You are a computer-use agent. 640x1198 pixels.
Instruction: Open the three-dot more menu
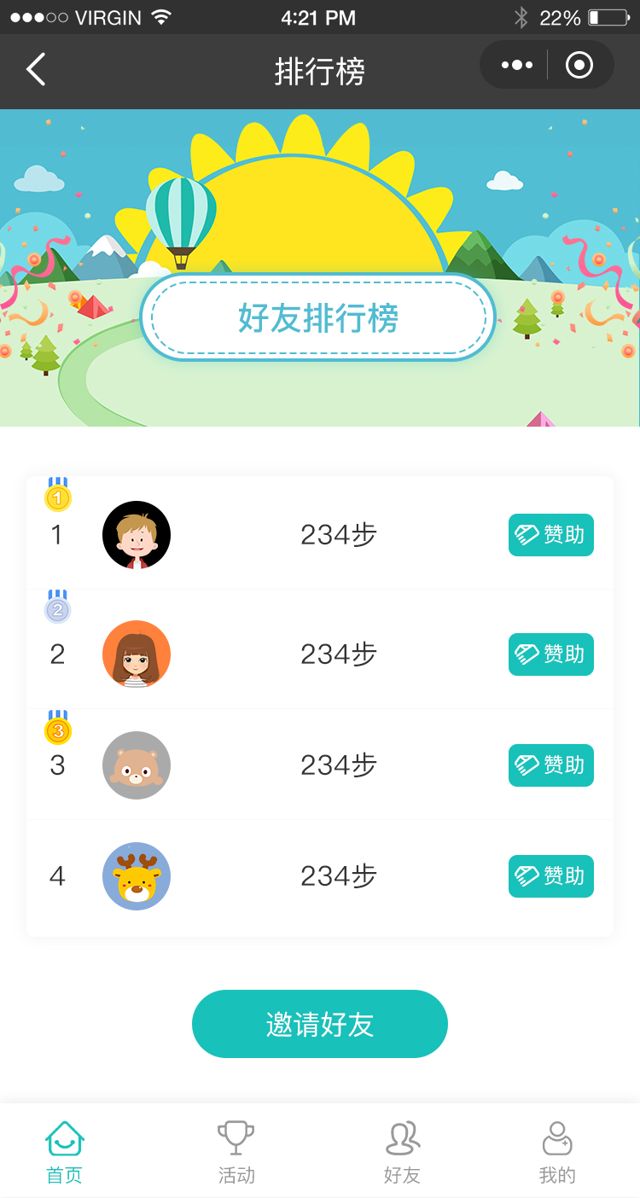(x=516, y=66)
